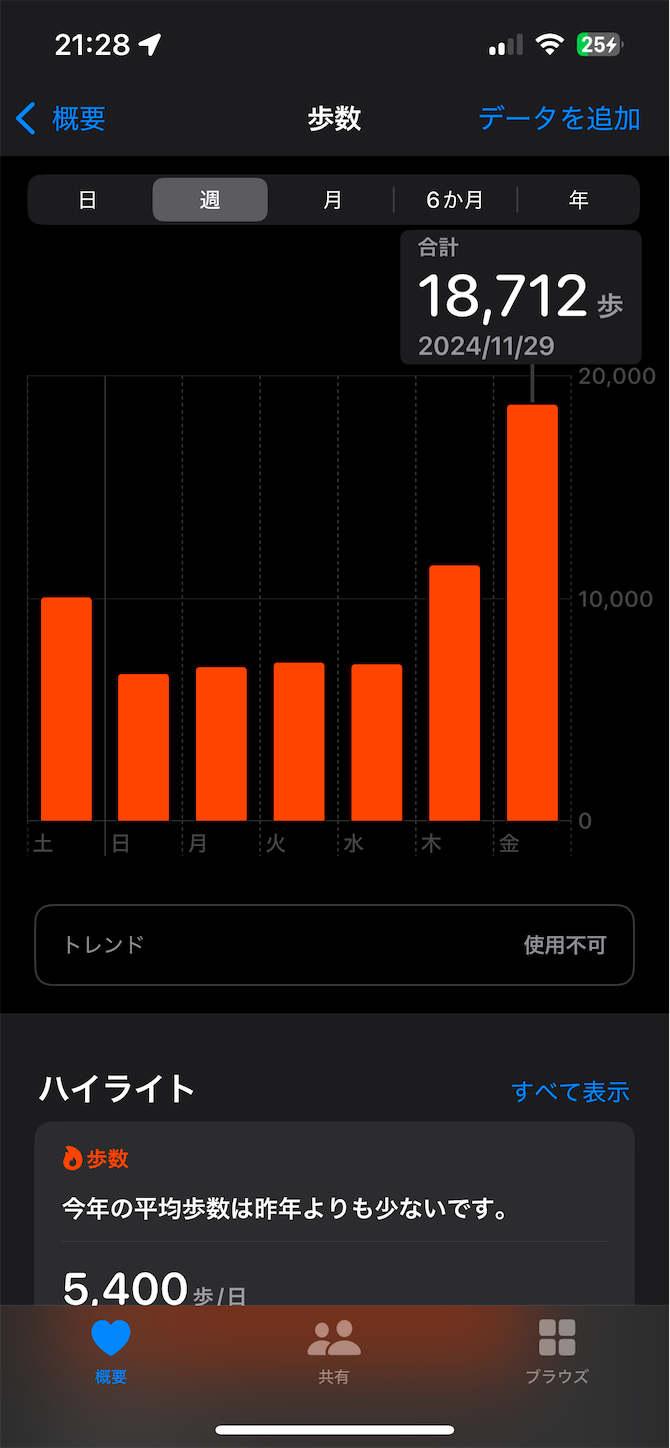Switch chart to 月 view
This screenshot has height=1448, width=670.
click(332, 200)
